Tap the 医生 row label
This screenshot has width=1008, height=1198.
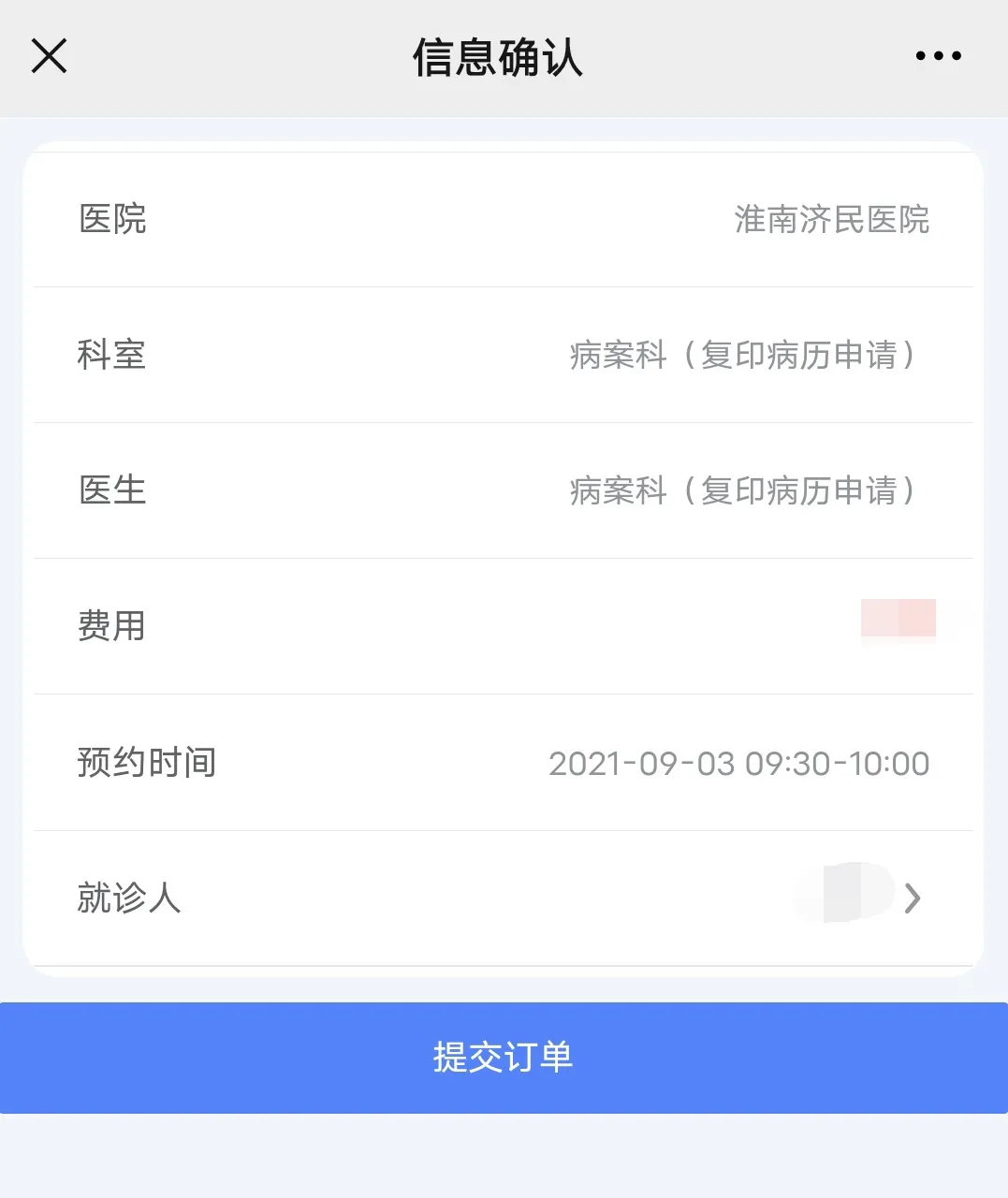111,490
